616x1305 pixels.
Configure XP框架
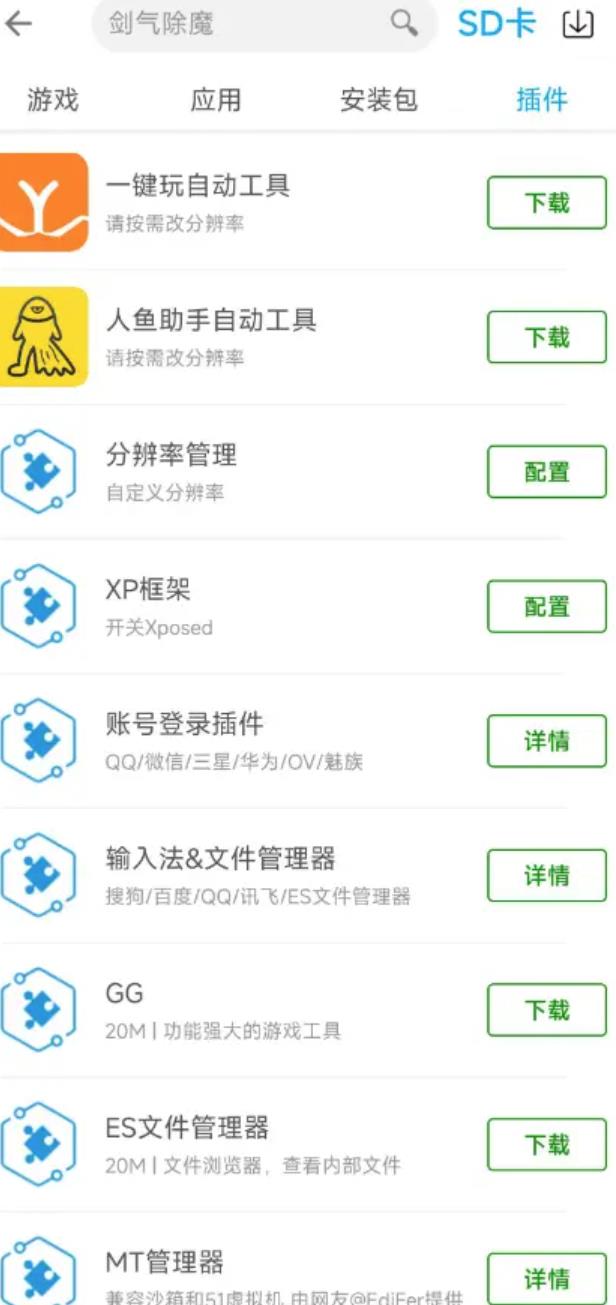point(547,606)
